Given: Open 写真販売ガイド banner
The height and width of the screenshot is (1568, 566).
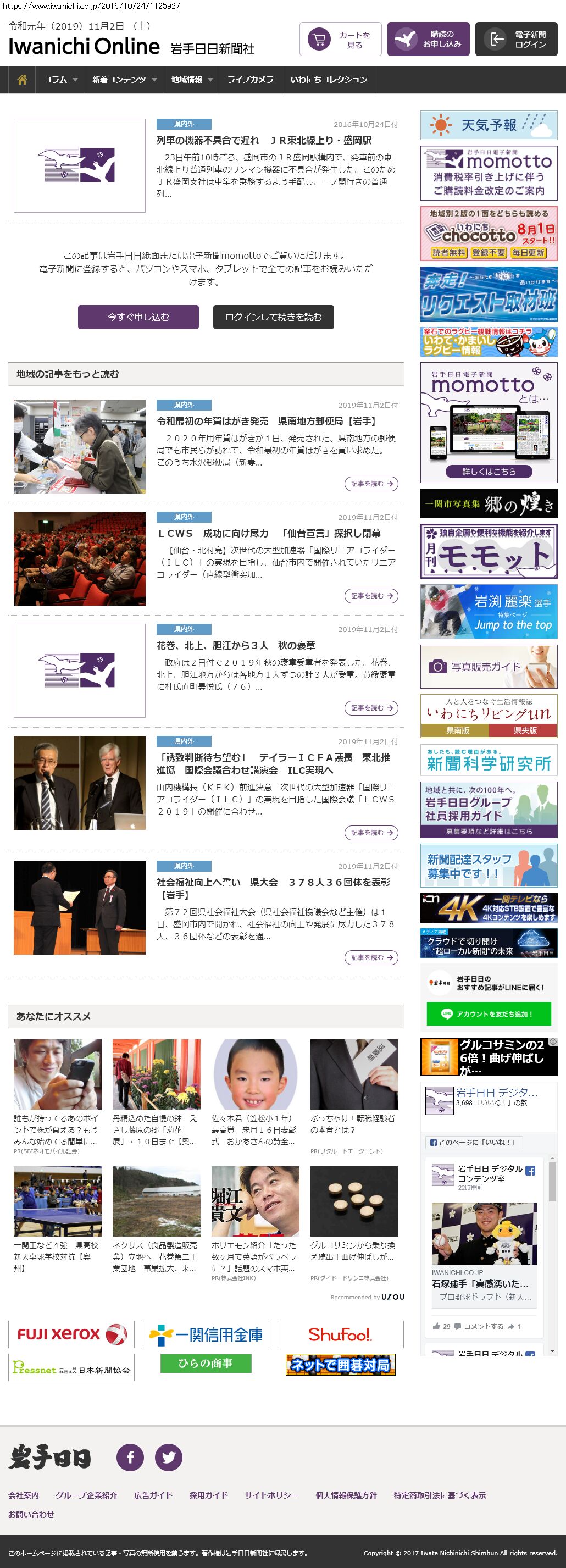Looking at the screenshot, I should point(489,667).
